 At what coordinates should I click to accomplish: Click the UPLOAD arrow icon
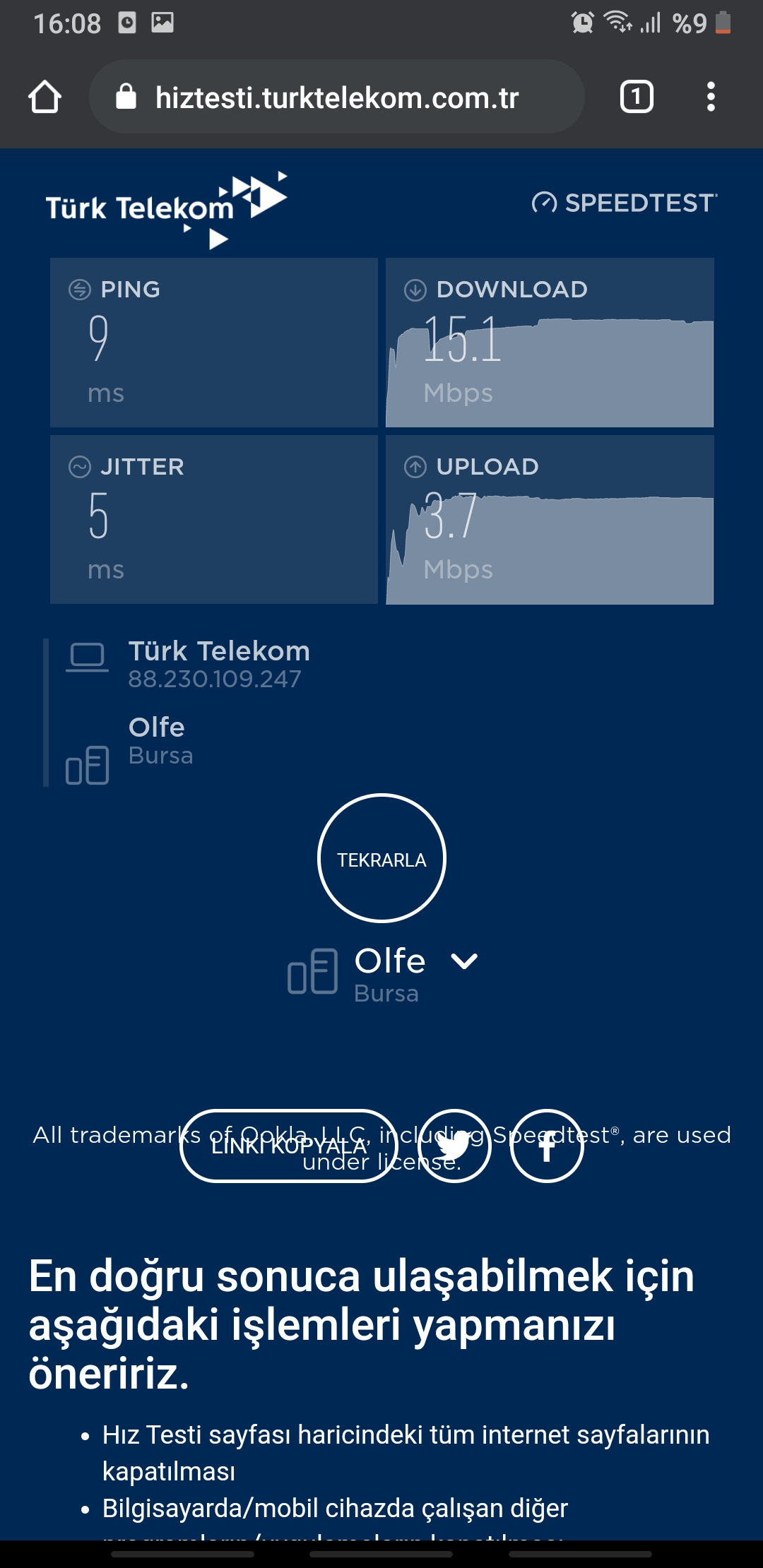tap(415, 466)
